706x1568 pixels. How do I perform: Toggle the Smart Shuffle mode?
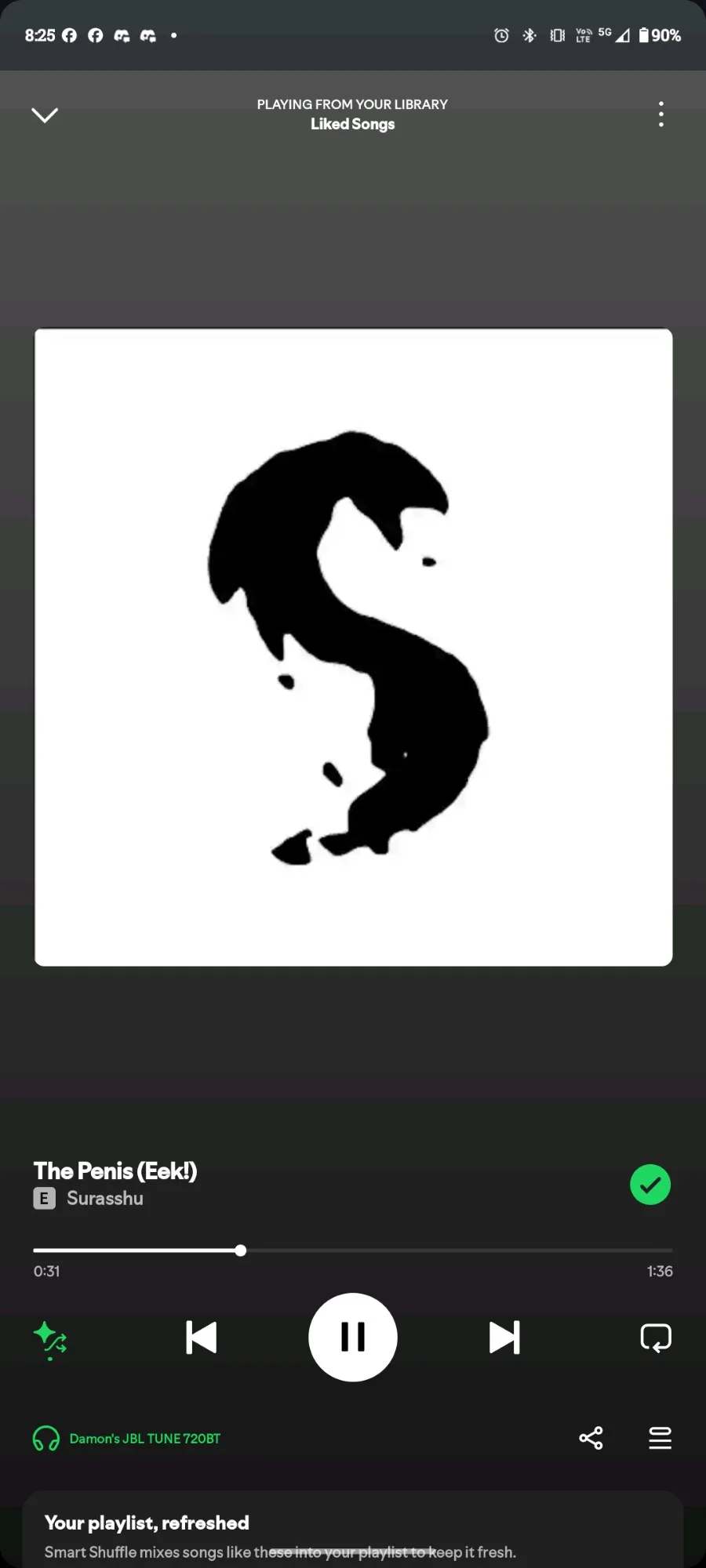50,1339
